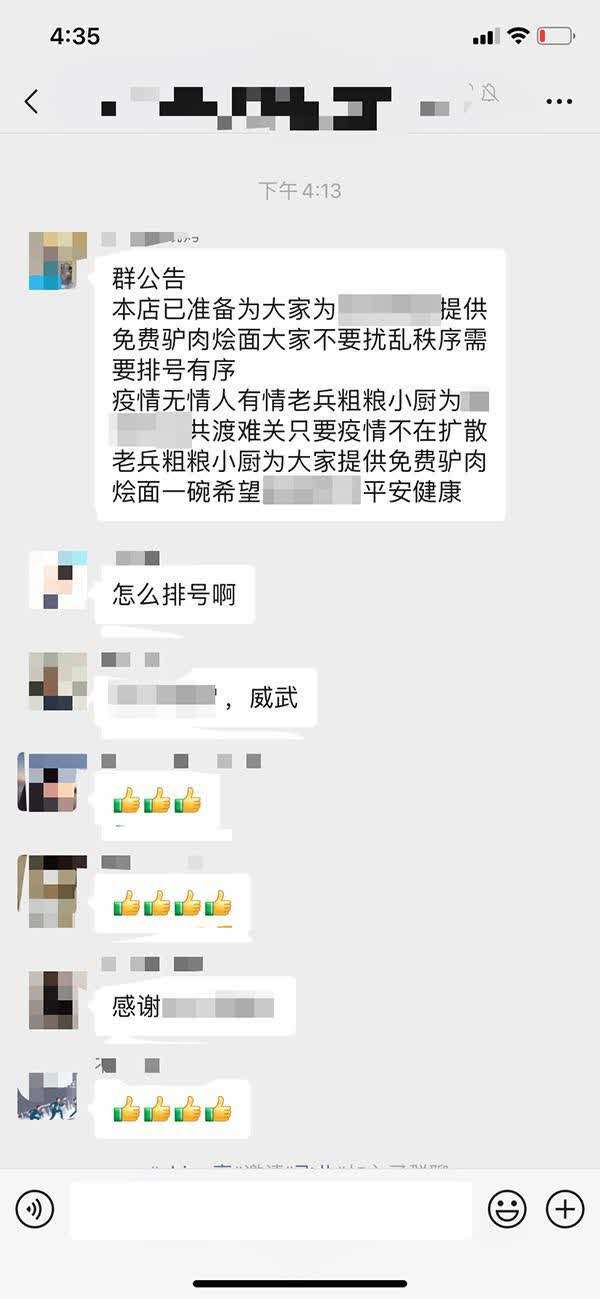Open the group chat's three-dot menu
Viewport: 600px width, 1299px height.
click(559, 101)
